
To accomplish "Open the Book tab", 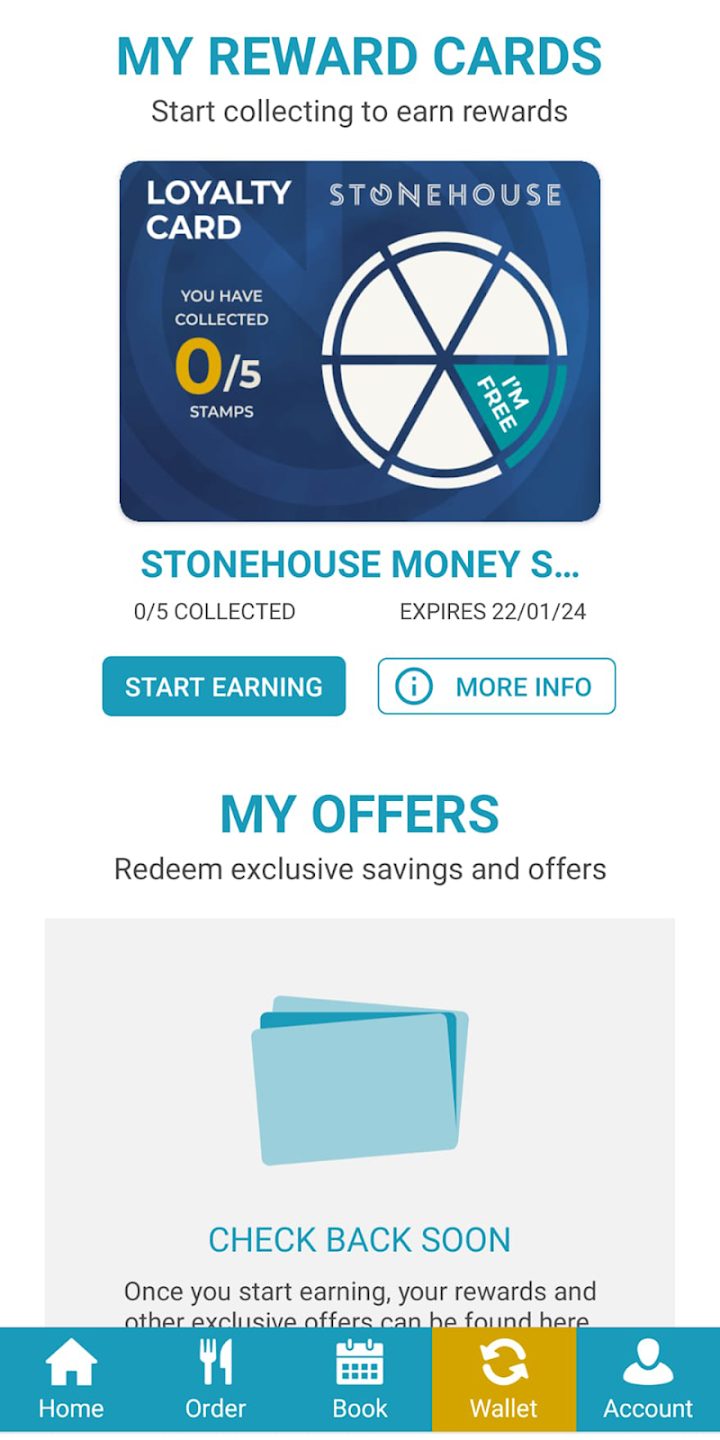I will (359, 1380).
